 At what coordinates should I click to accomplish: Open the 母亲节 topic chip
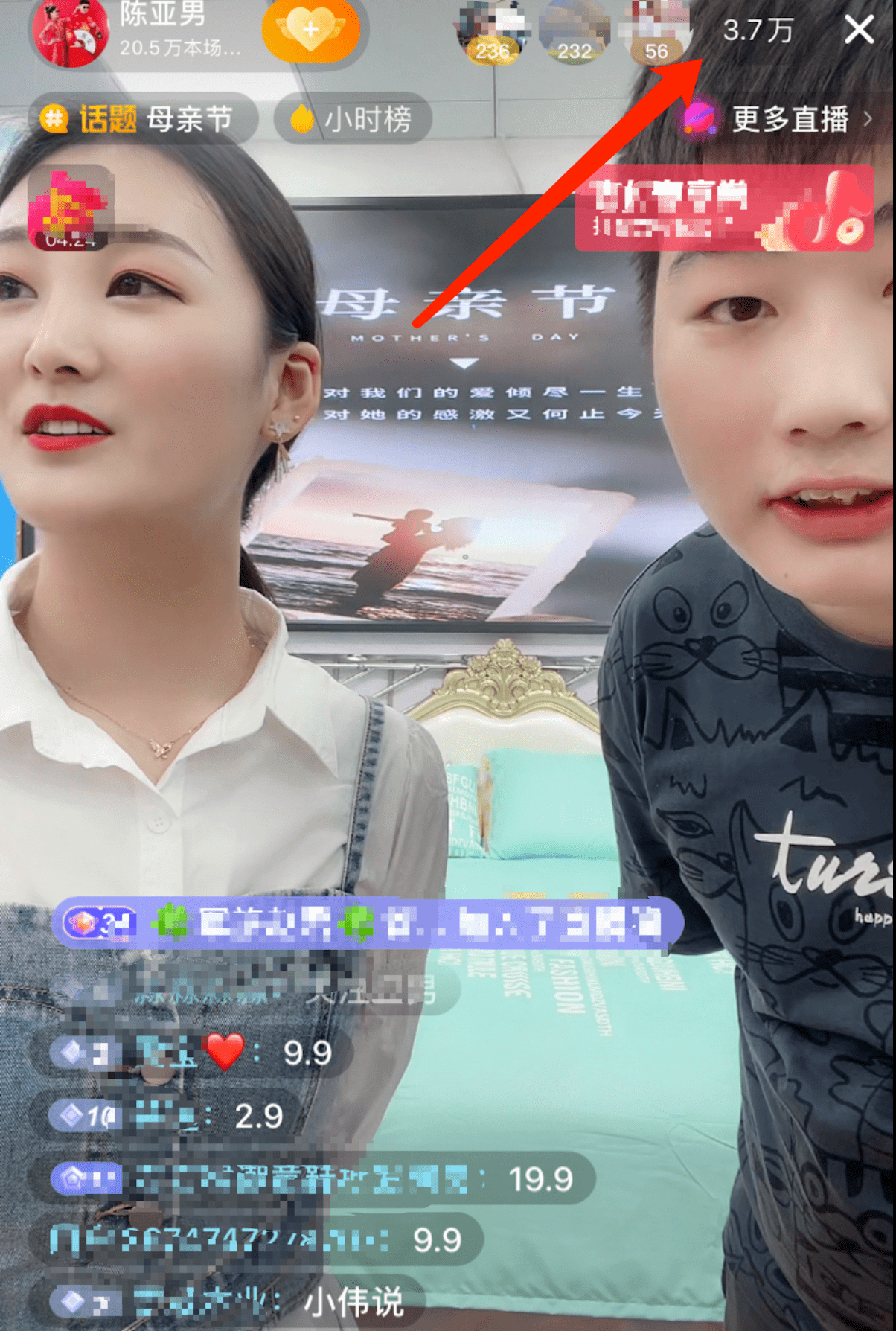(x=144, y=119)
